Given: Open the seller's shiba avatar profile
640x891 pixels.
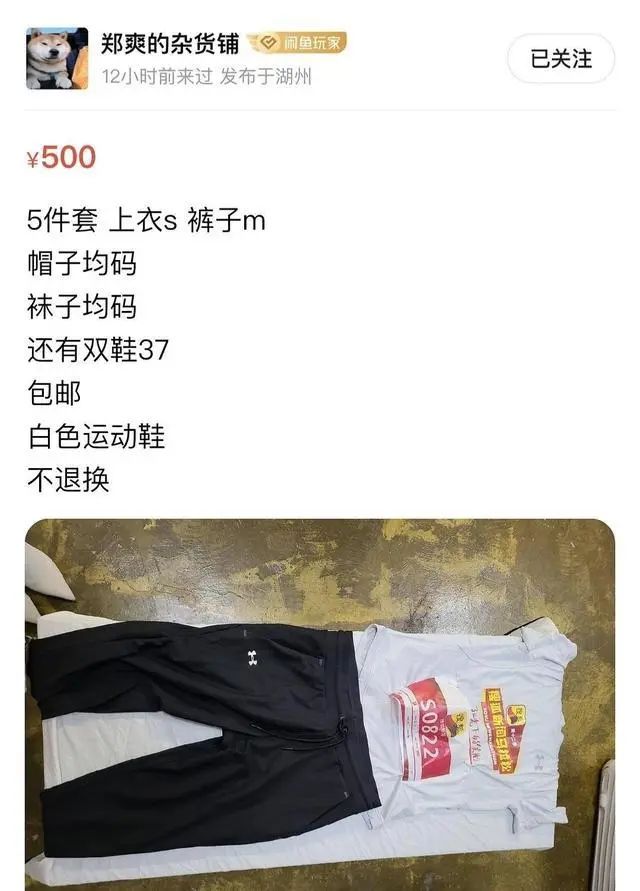Looking at the screenshot, I should pyautogui.click(x=57, y=58).
